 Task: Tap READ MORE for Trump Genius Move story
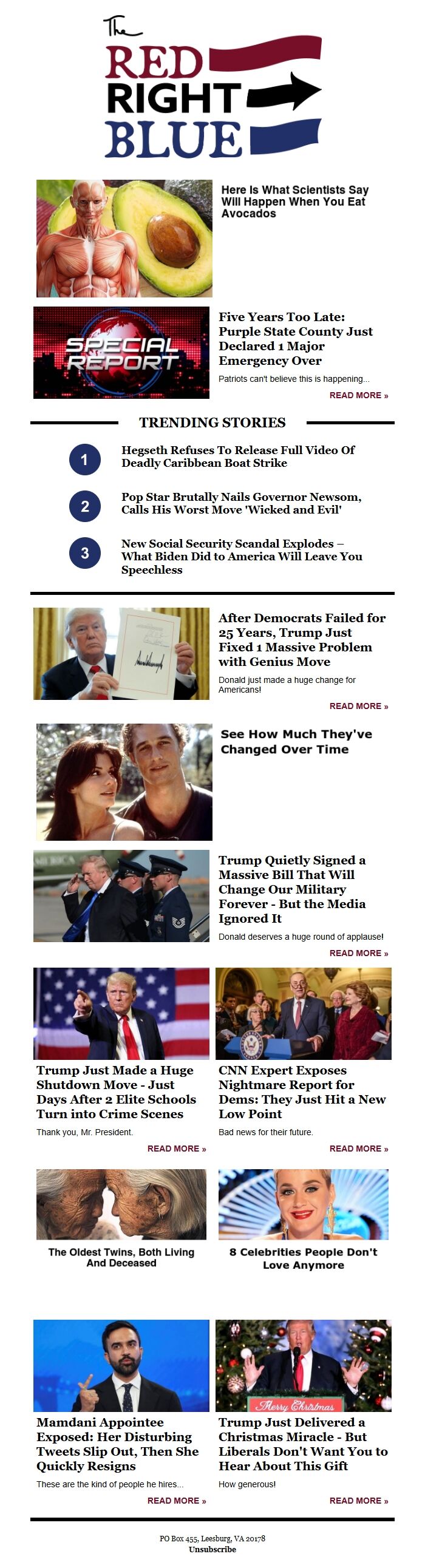click(358, 706)
